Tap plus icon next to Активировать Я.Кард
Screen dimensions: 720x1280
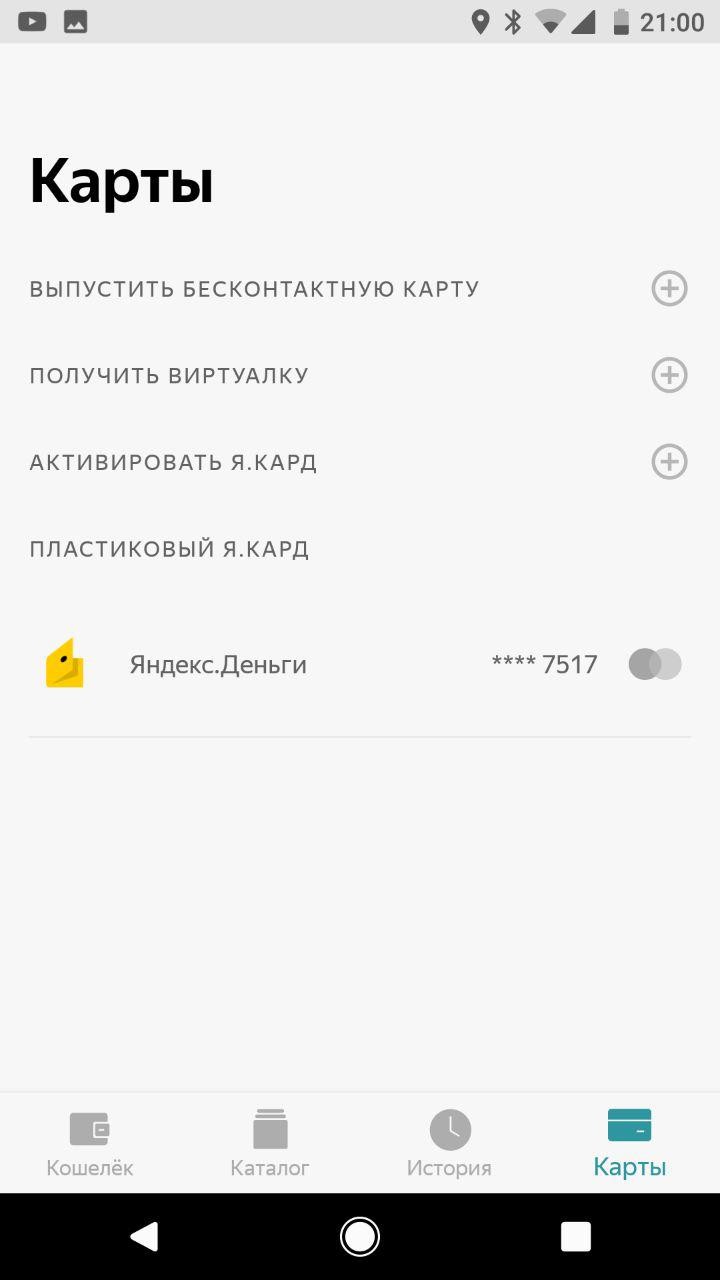click(x=669, y=462)
